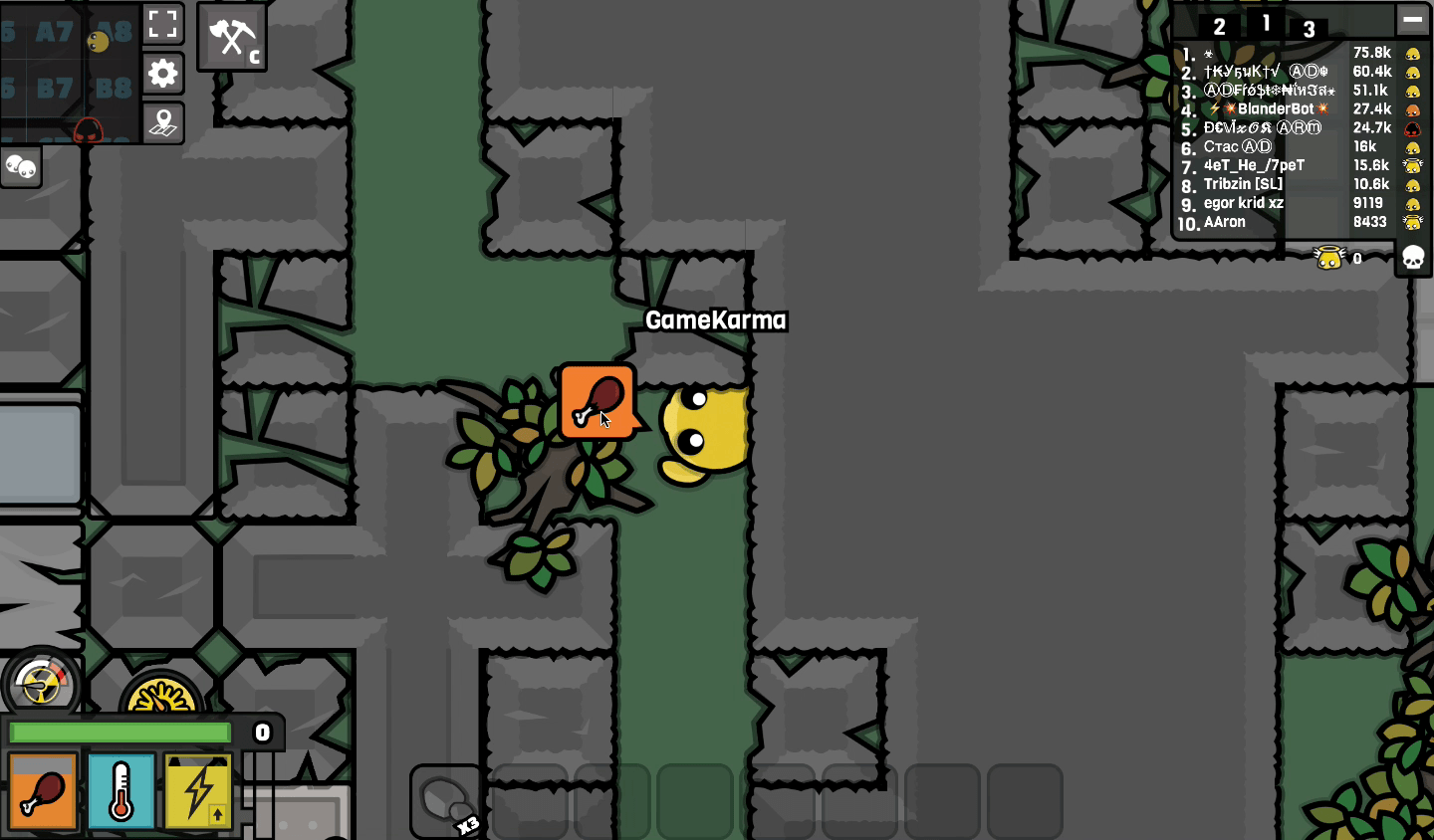
Task: Open the minimap
Action: tap(68, 72)
